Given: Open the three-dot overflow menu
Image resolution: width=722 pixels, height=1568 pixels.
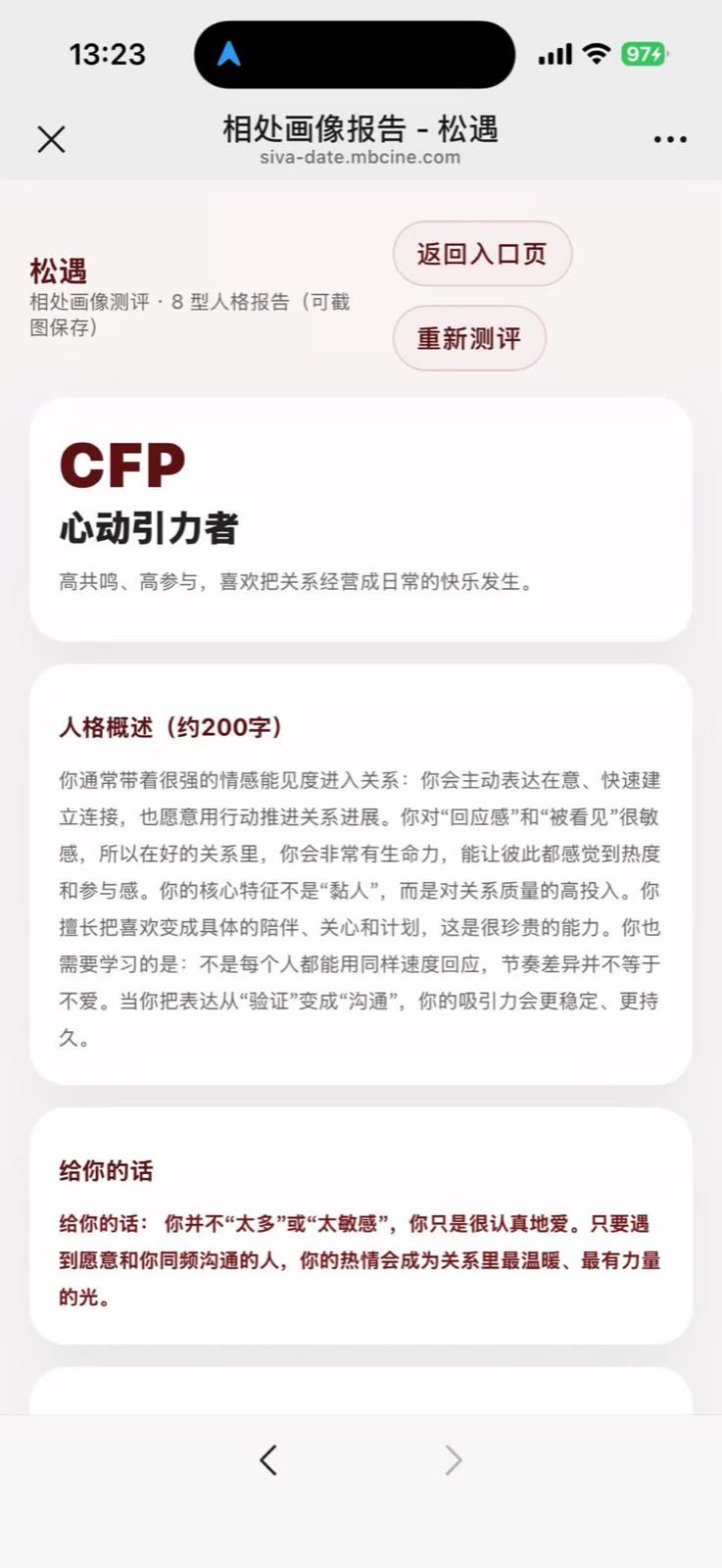Looking at the screenshot, I should pos(670,139).
